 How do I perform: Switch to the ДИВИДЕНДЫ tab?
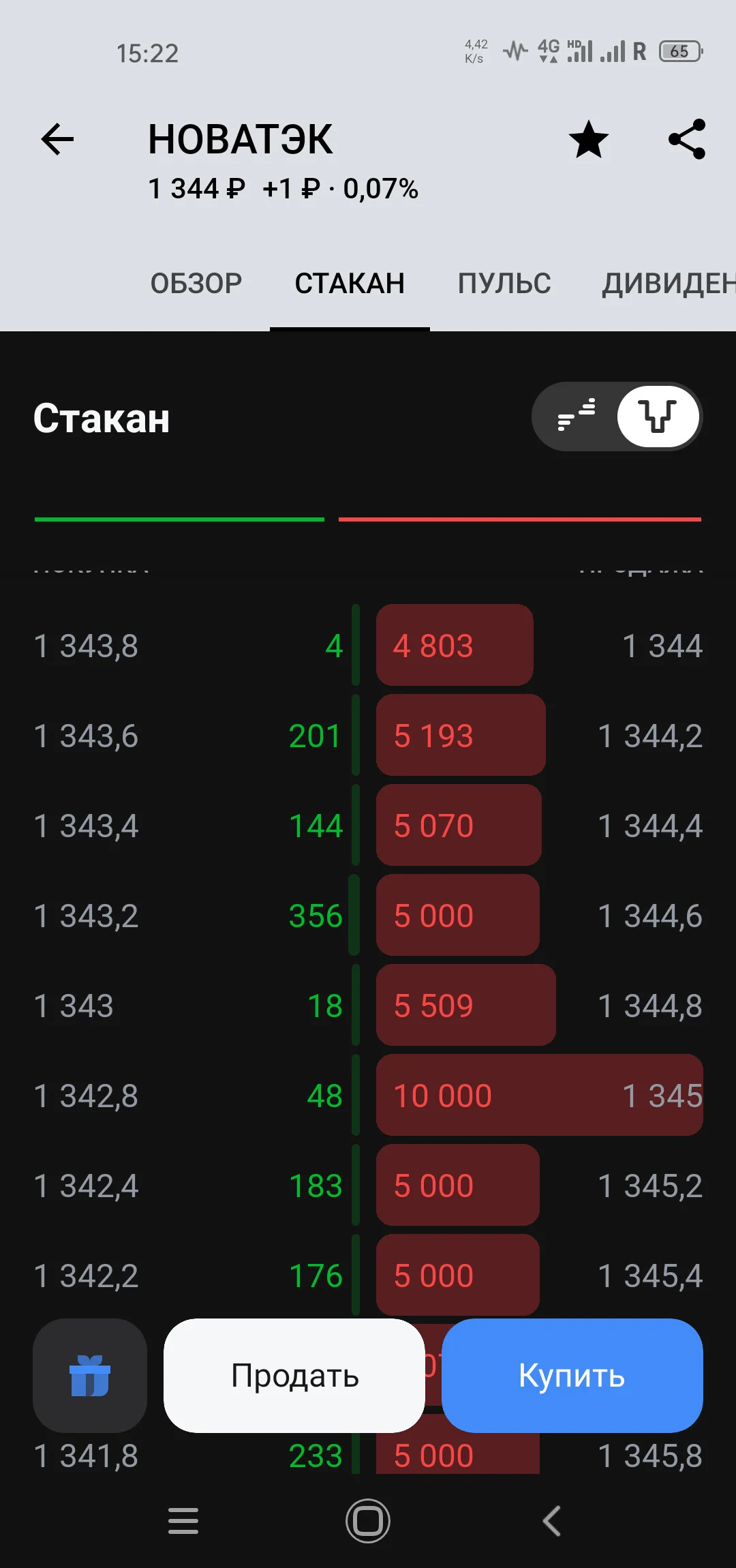click(x=669, y=284)
